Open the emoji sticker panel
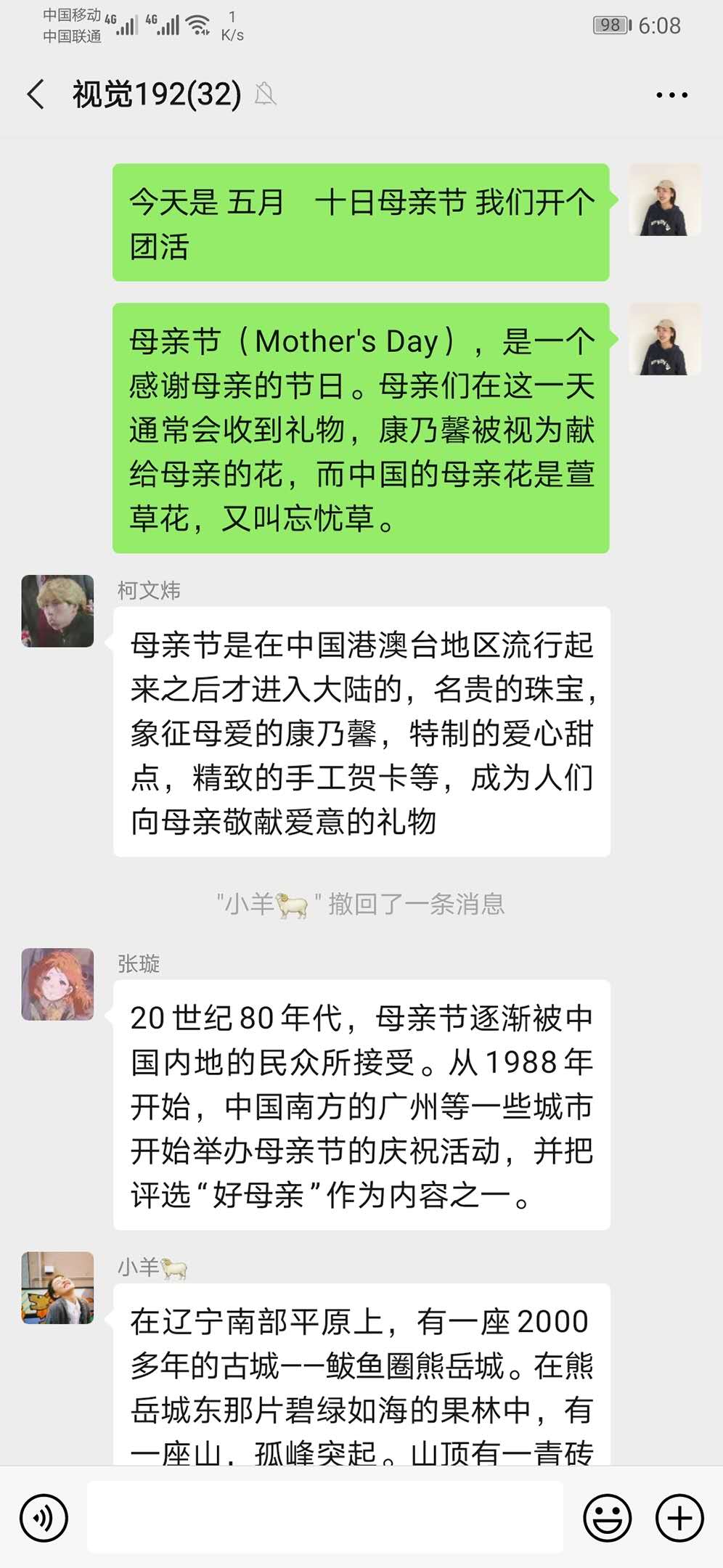 607,1518
